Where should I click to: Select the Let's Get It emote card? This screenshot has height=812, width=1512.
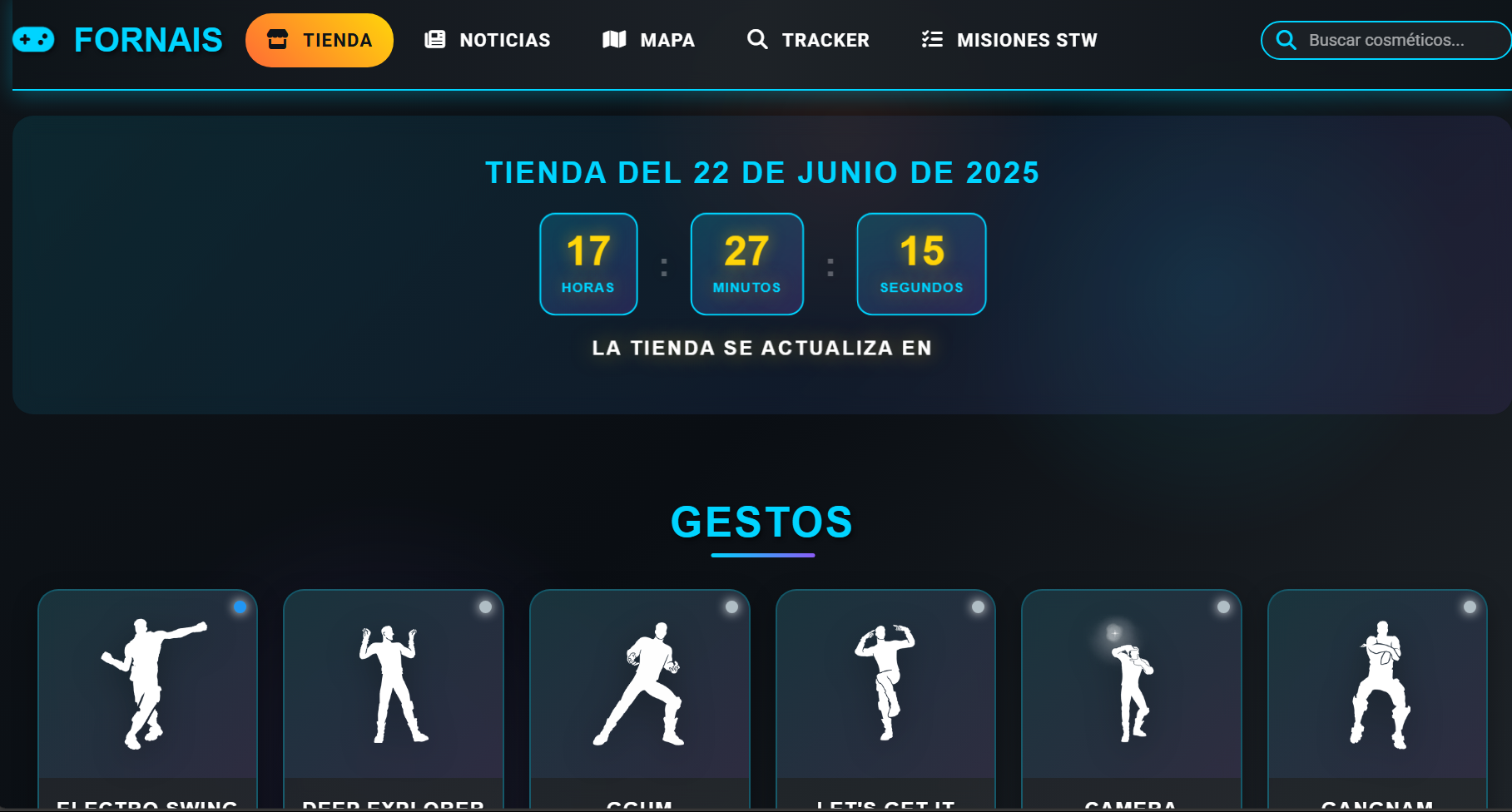pyautogui.click(x=885, y=691)
